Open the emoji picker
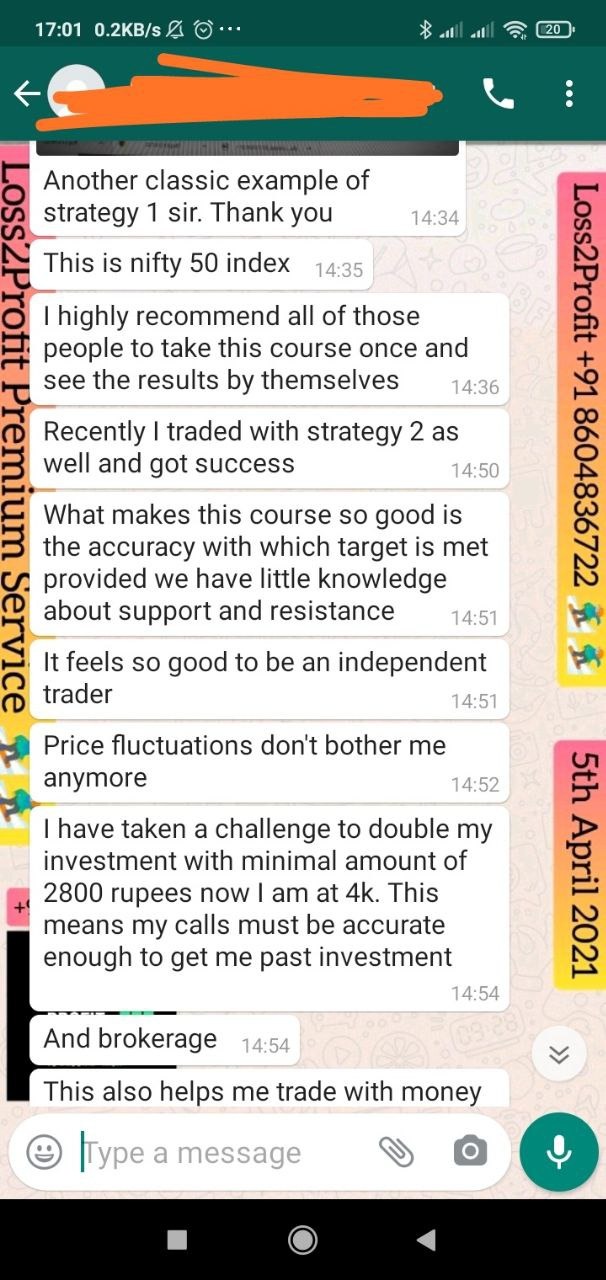606x1280 pixels. point(44,1152)
